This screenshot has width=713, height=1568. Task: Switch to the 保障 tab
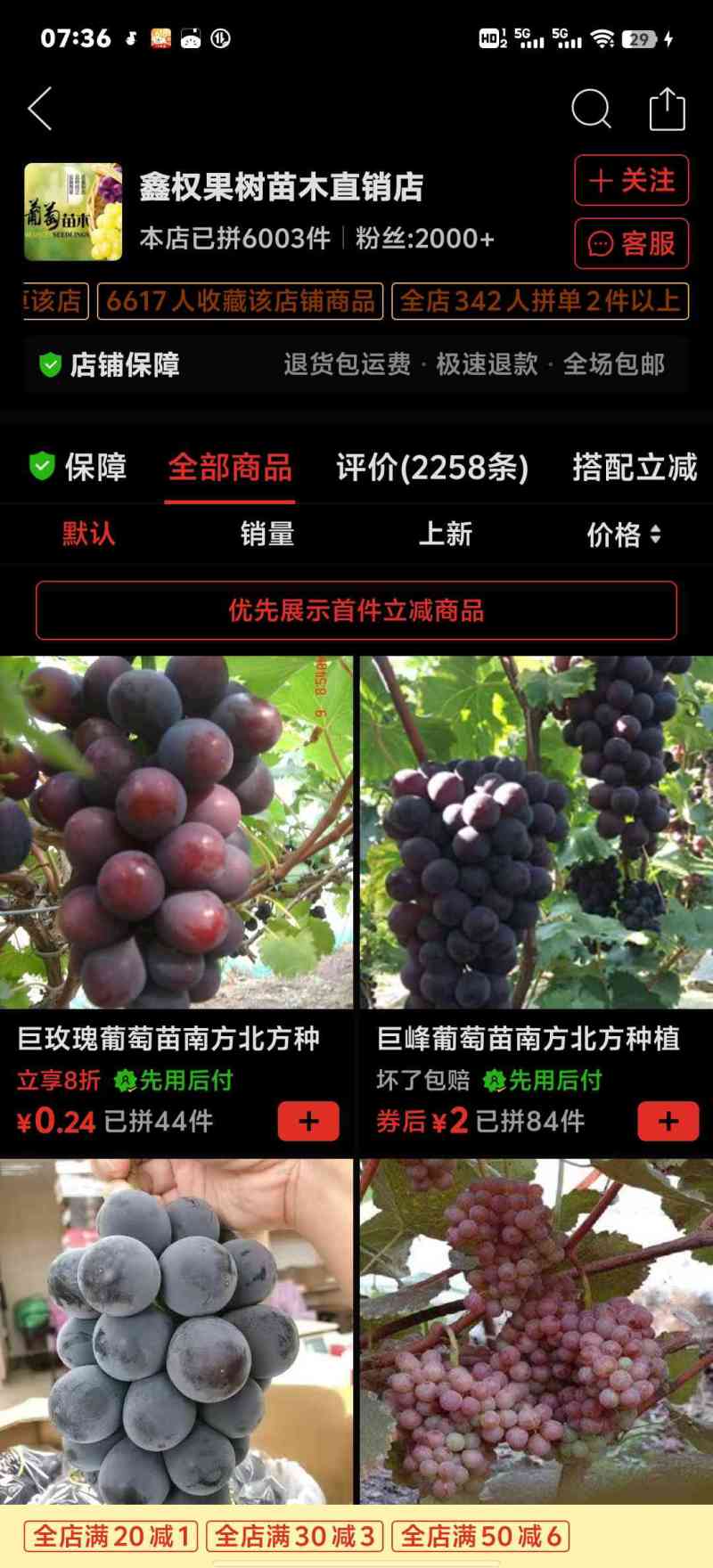[x=78, y=467]
